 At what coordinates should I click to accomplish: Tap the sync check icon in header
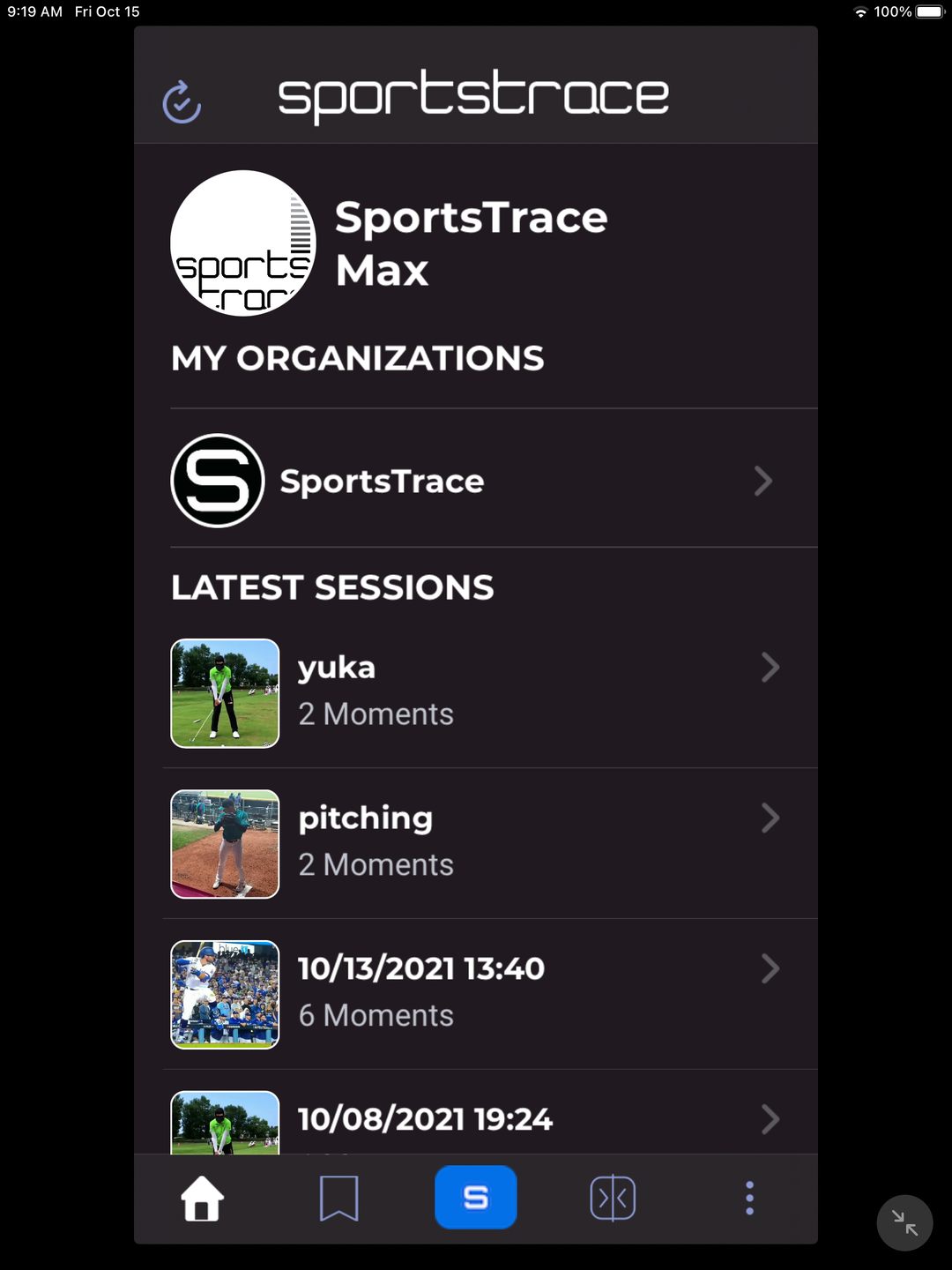coord(182,102)
